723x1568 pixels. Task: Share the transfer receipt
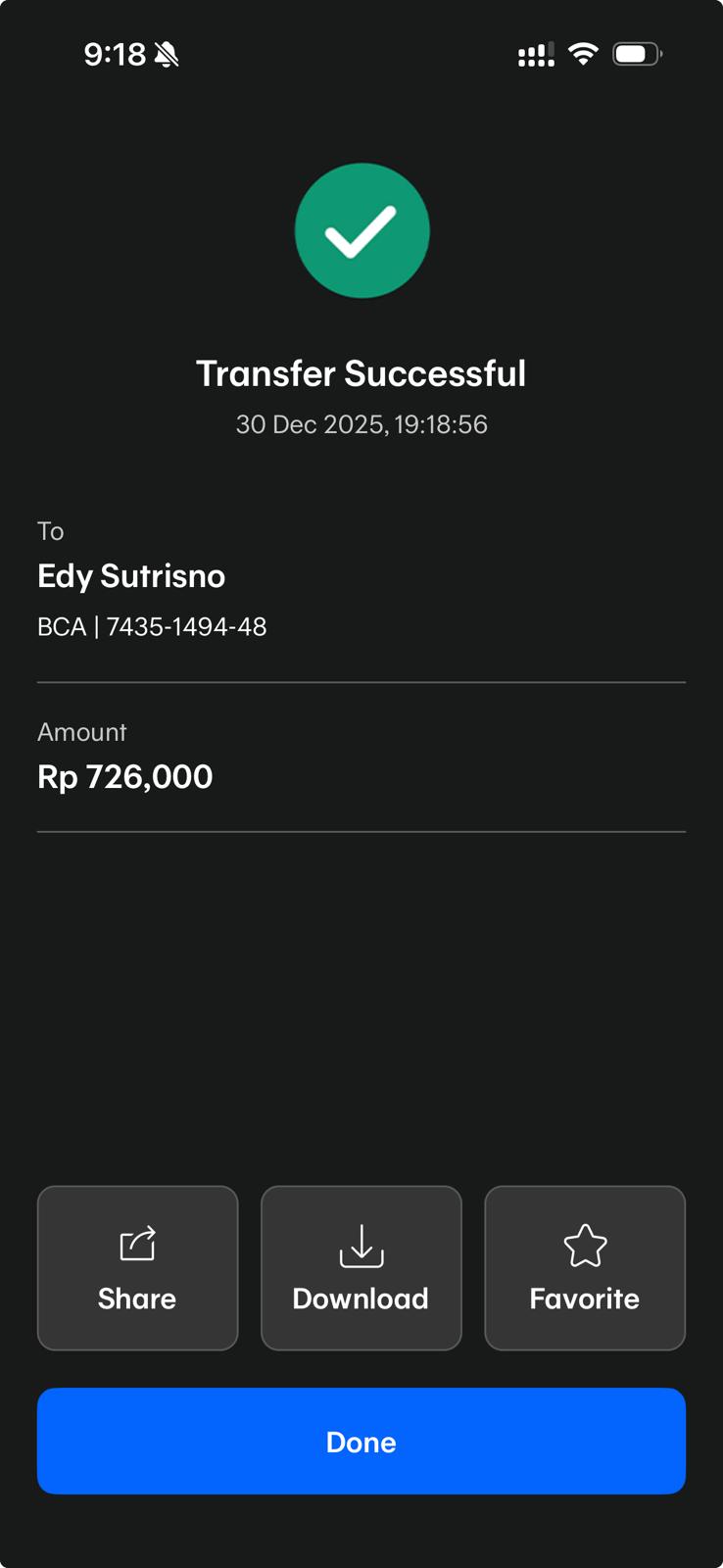[x=137, y=1268]
